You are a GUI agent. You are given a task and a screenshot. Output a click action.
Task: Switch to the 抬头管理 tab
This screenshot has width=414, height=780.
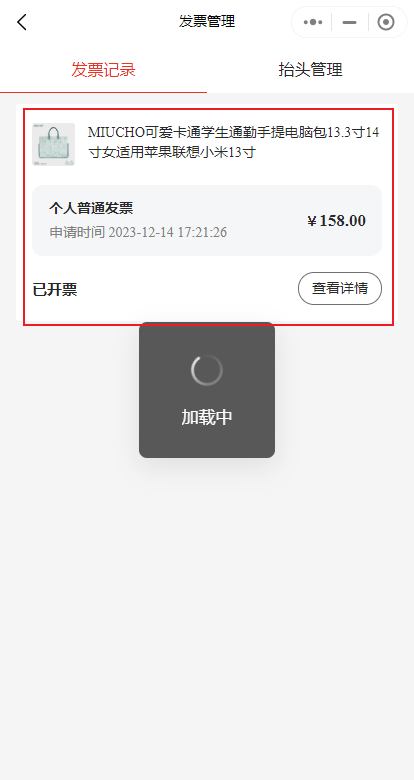[x=310, y=70]
